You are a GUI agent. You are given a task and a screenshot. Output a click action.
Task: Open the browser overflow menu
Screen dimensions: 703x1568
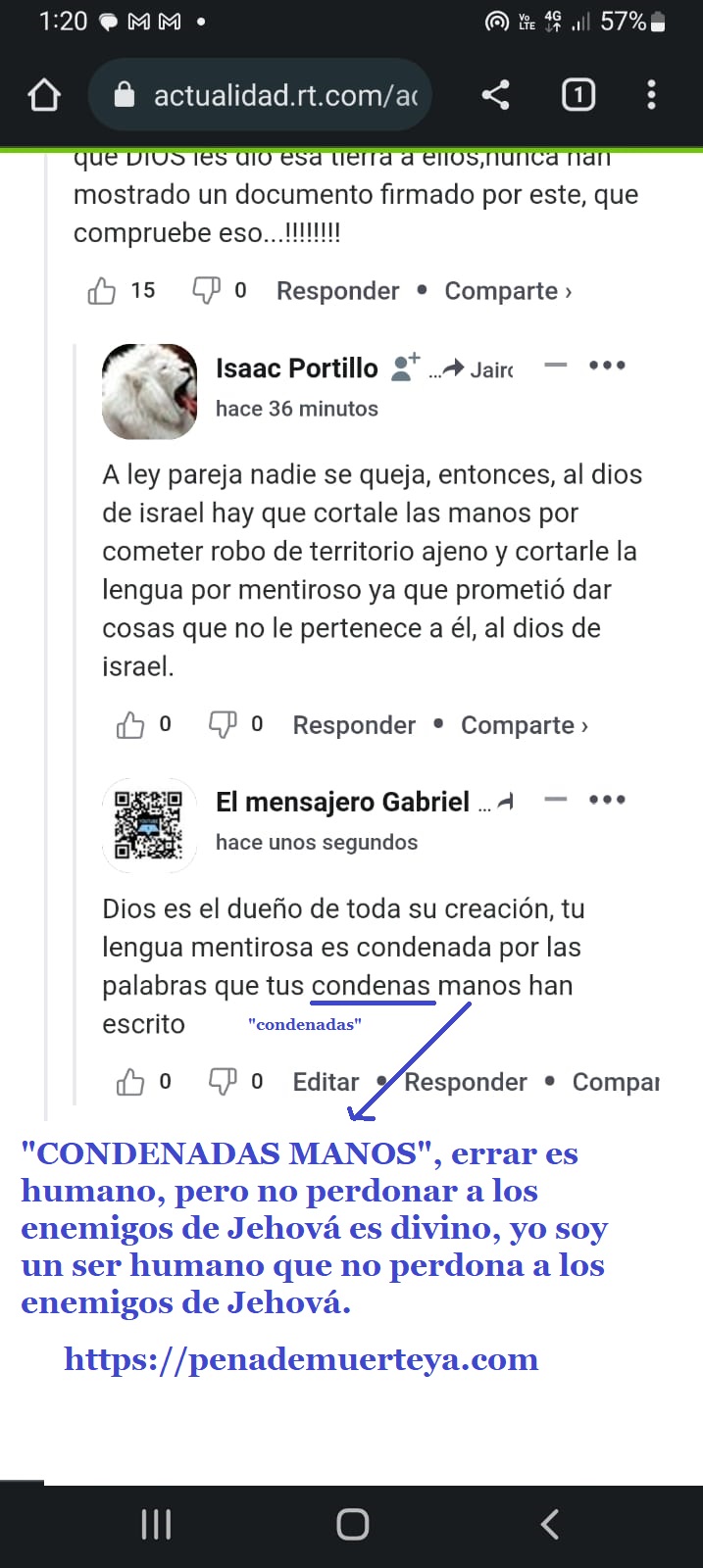[651, 95]
